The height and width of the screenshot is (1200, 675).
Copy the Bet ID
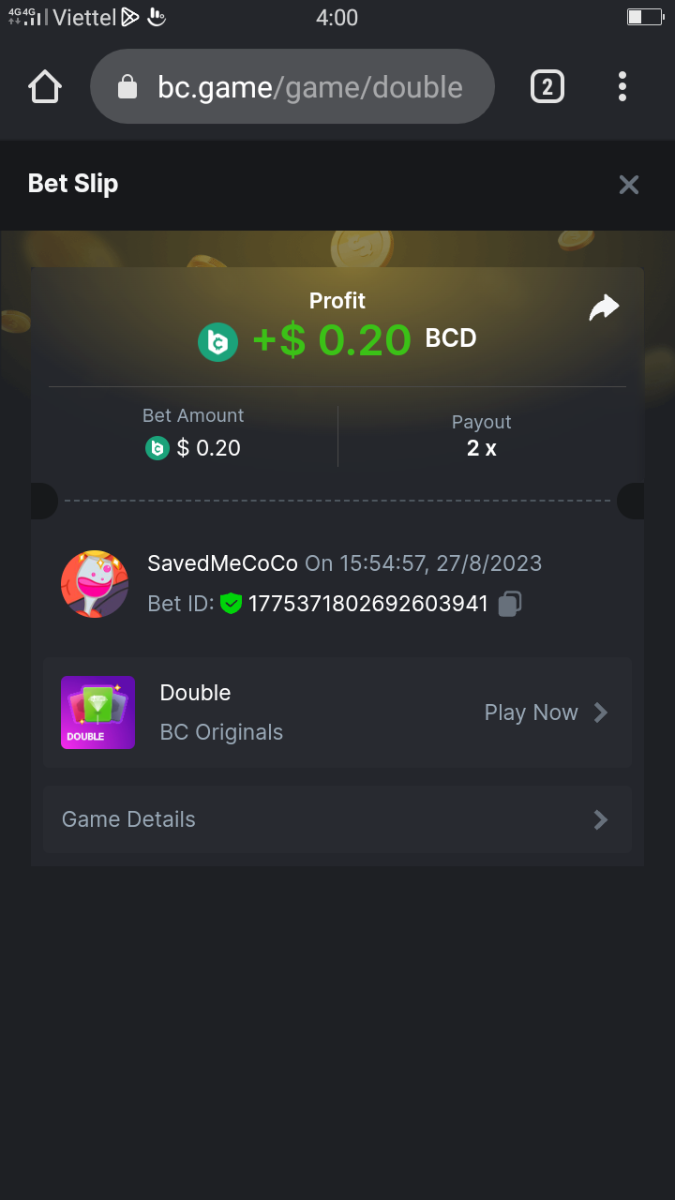pos(510,604)
